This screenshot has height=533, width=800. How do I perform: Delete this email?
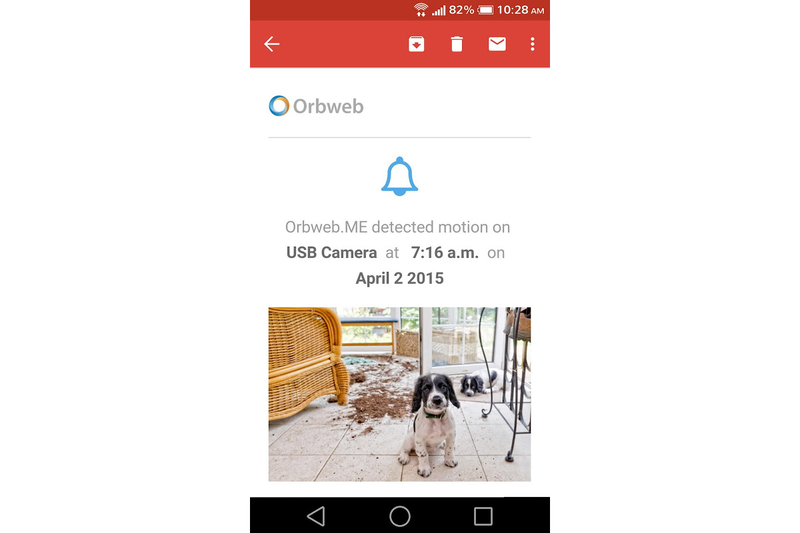tap(457, 44)
